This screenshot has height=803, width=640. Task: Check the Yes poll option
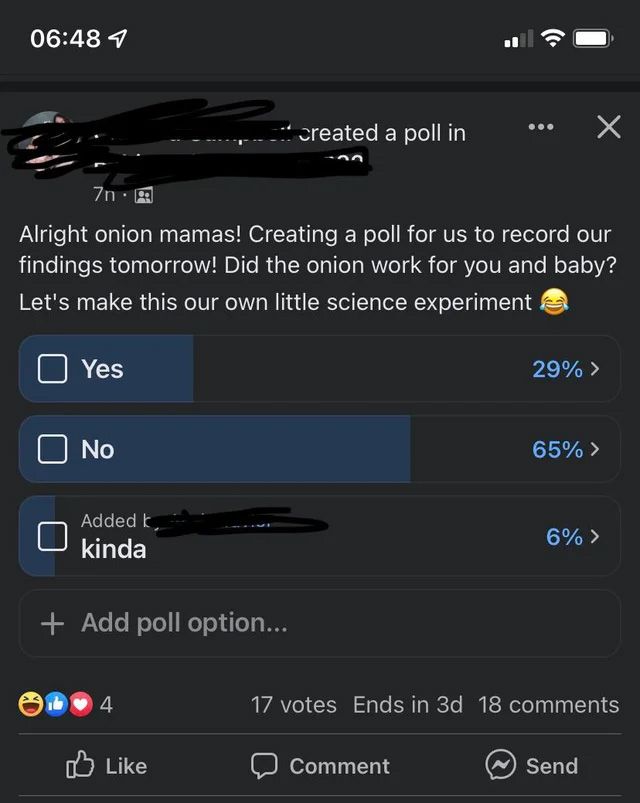click(52, 369)
